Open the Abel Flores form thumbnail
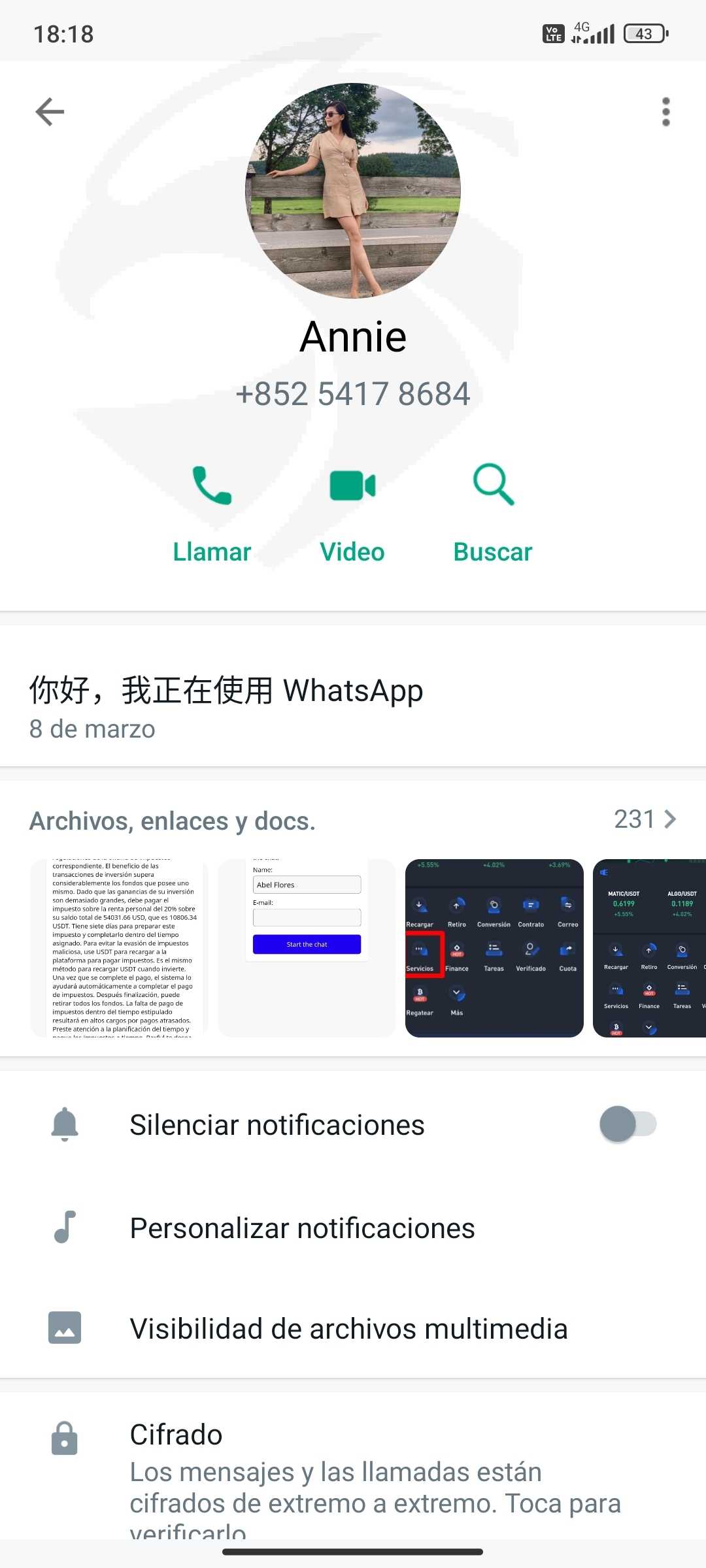This screenshot has height=1568, width=706. [307, 948]
